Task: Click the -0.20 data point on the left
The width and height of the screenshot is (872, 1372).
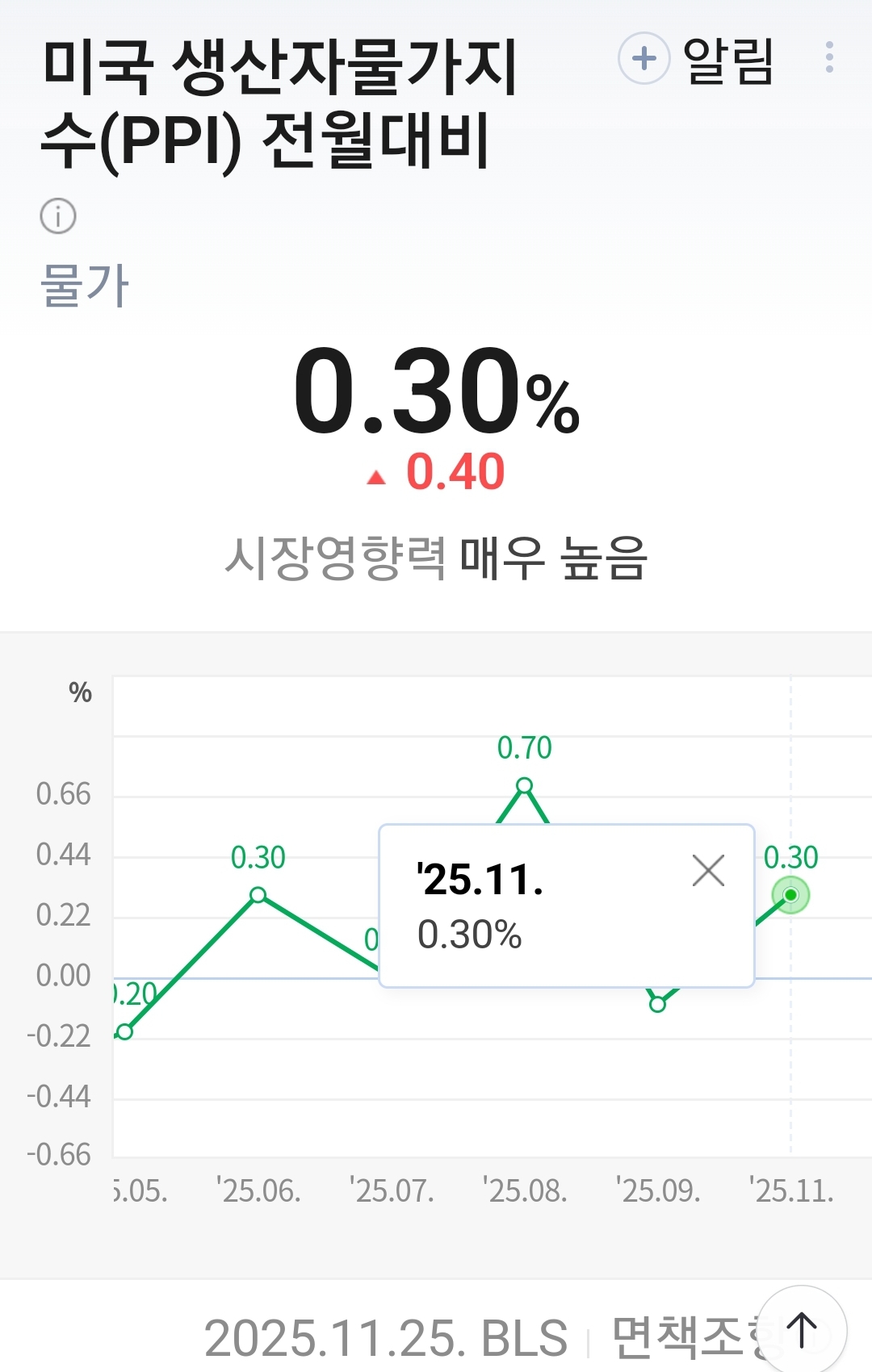Action: click(125, 1032)
